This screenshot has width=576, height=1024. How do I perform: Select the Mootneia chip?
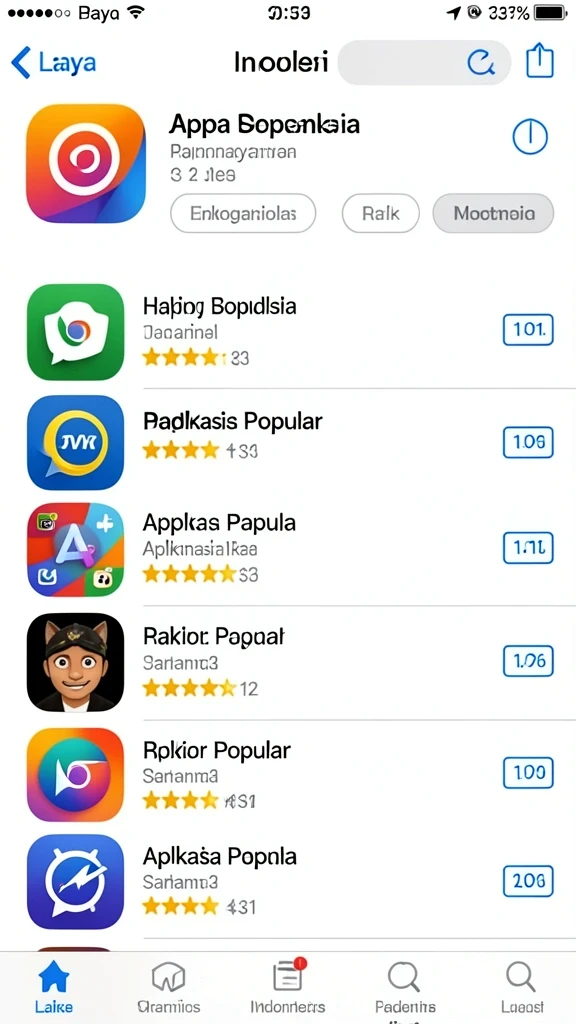coord(493,213)
